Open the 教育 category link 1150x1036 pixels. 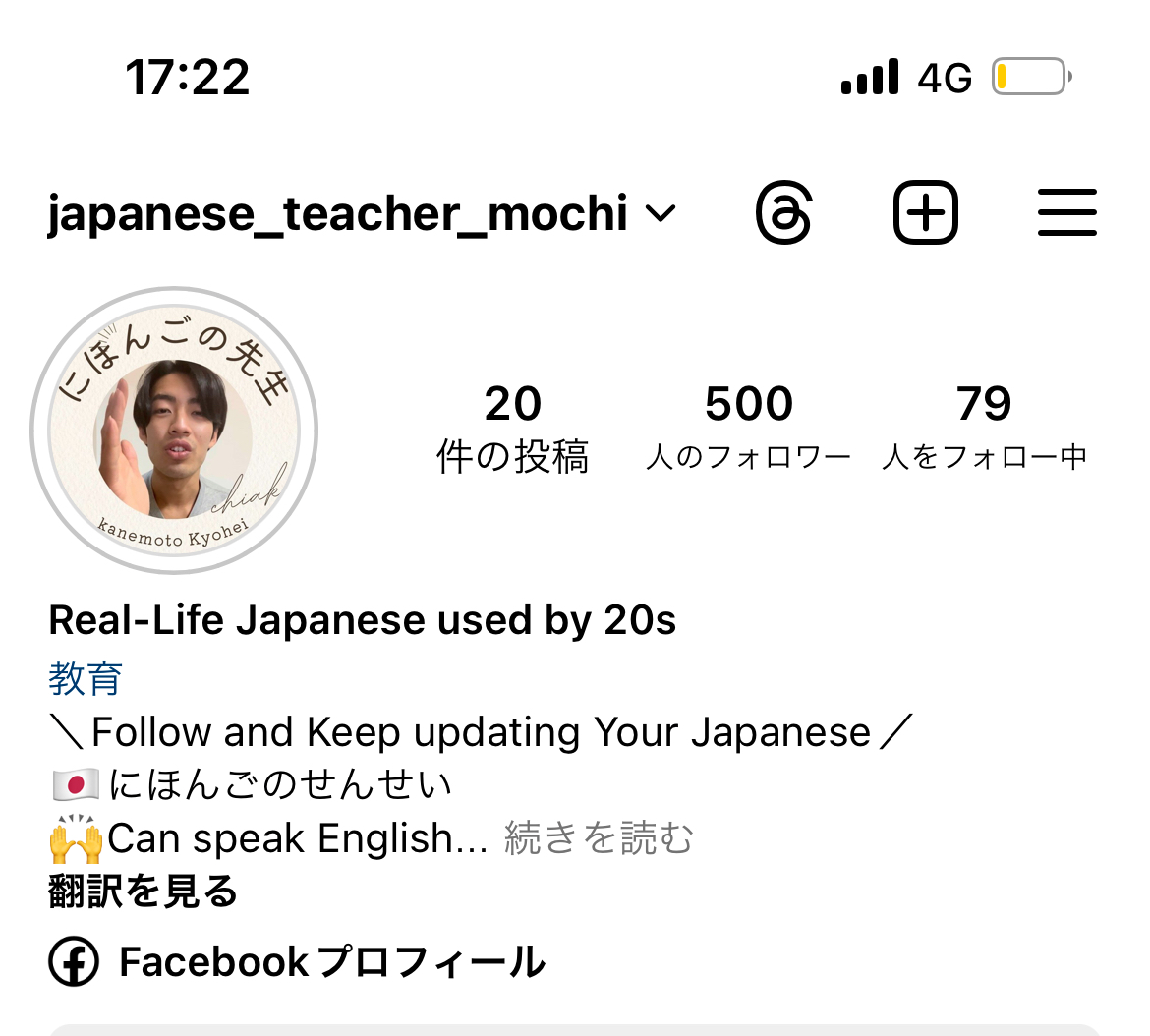tap(86, 678)
